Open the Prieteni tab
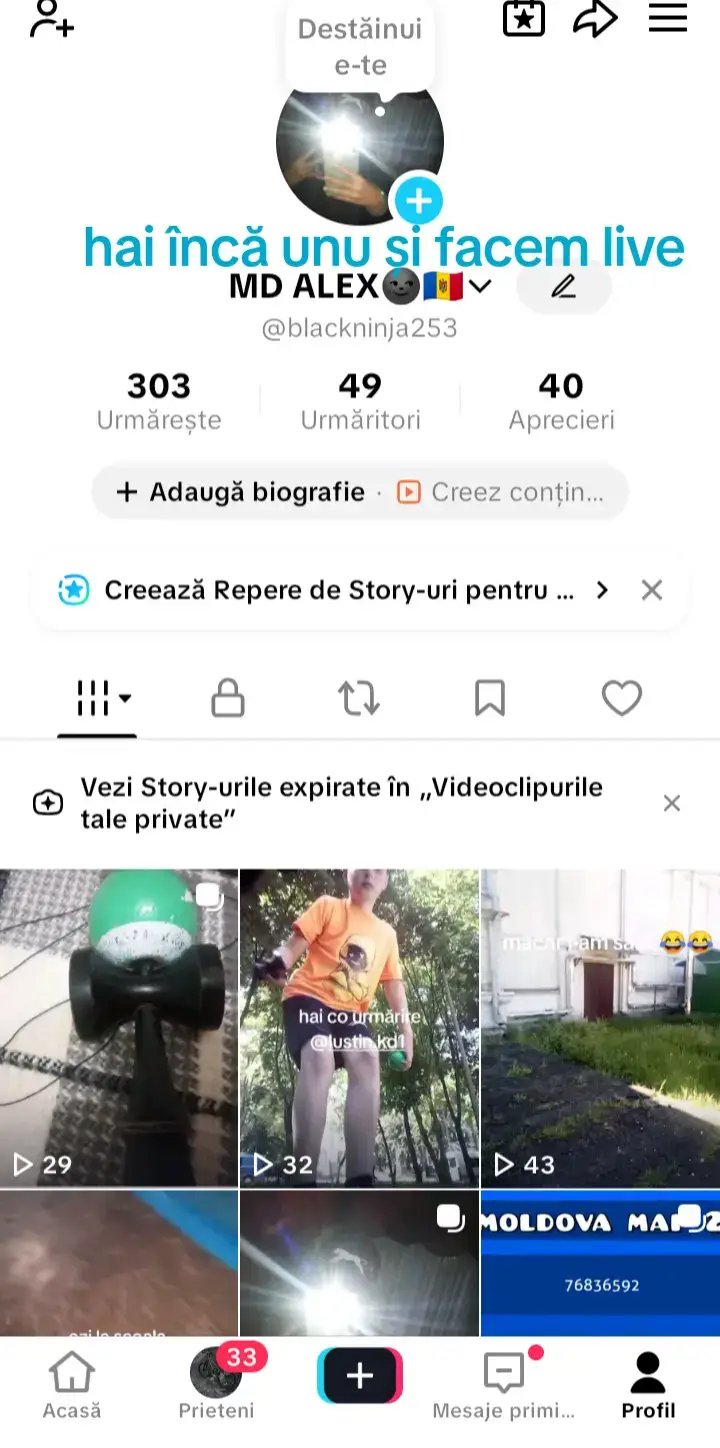This screenshot has height=1448, width=720. coord(216,1385)
